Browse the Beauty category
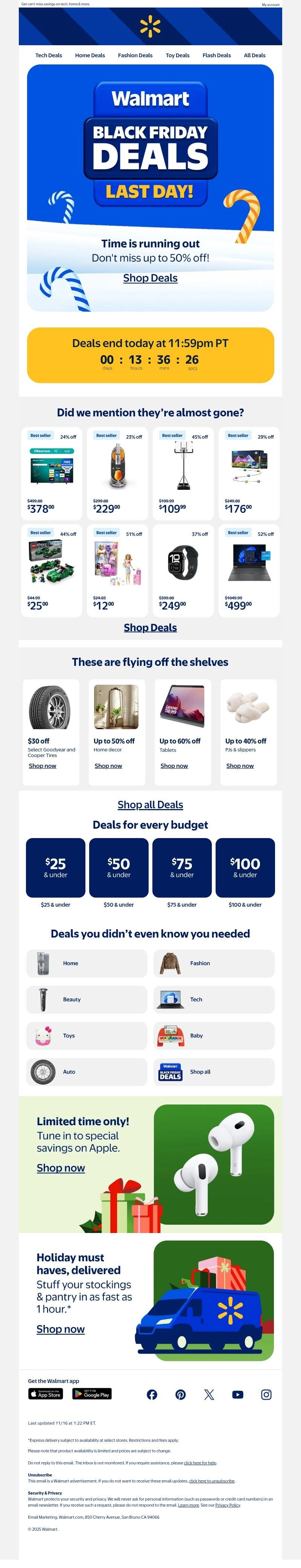Image resolution: width=301 pixels, height=1568 pixels. tap(86, 999)
